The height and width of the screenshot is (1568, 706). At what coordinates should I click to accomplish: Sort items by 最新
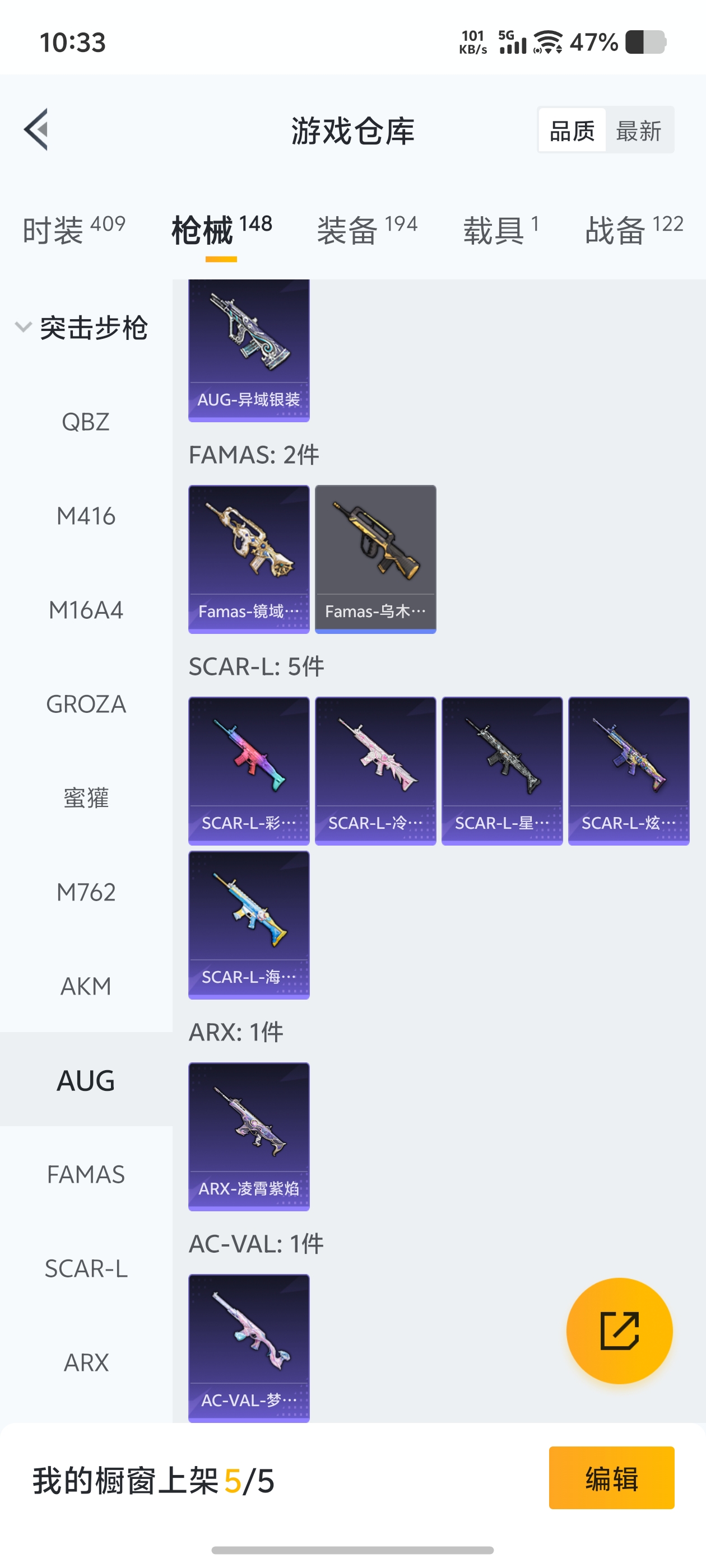[x=638, y=130]
